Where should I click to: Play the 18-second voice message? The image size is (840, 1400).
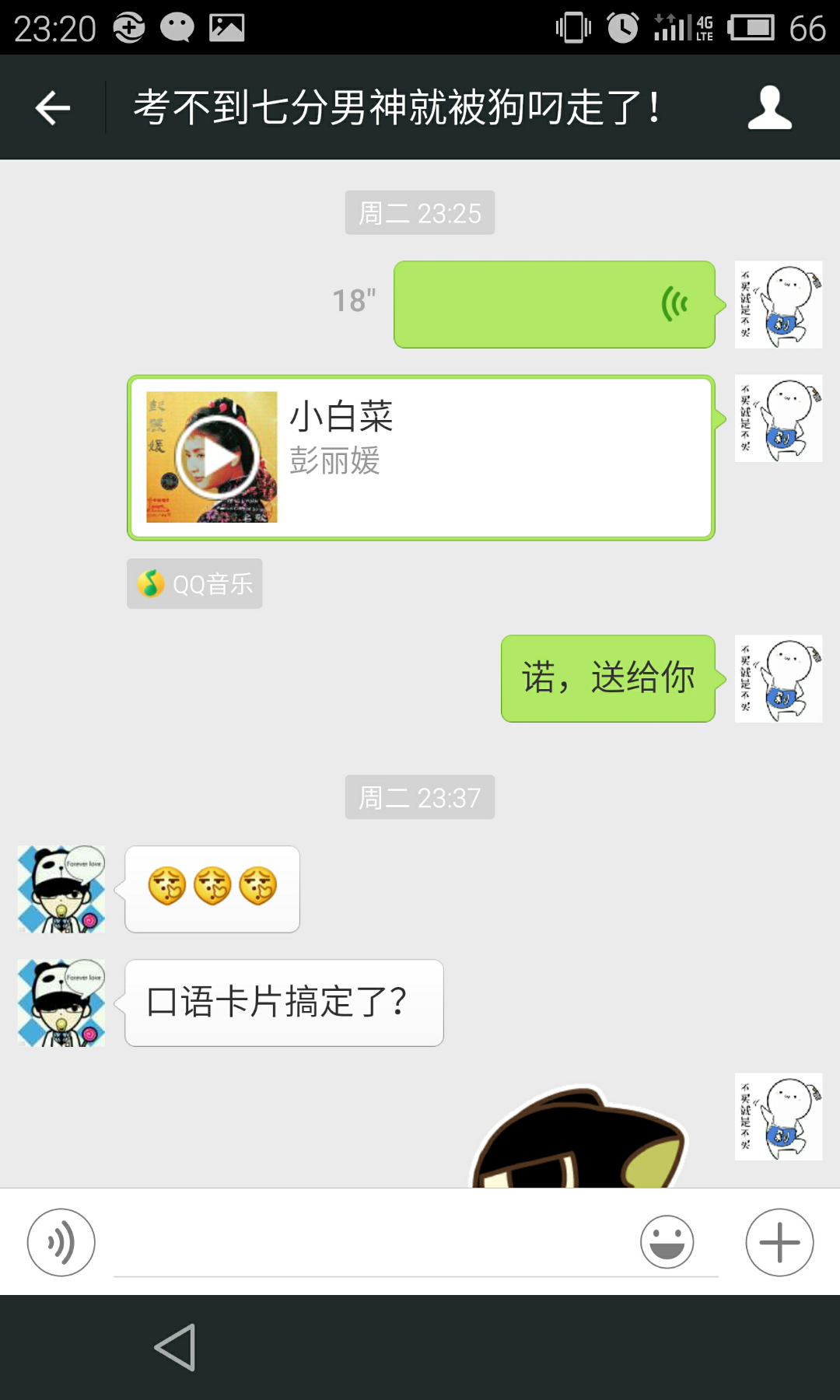click(x=554, y=304)
